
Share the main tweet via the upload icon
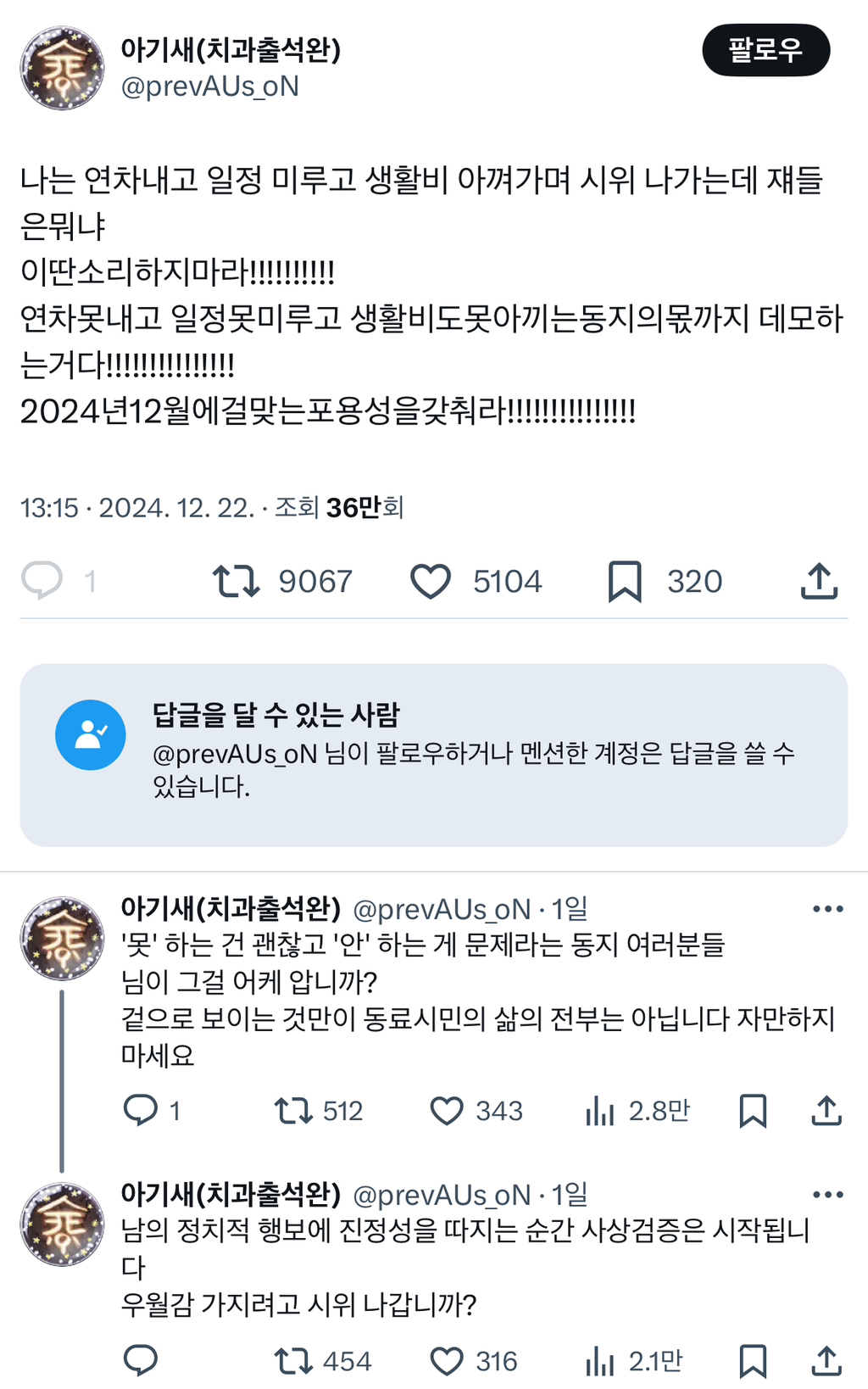819,581
